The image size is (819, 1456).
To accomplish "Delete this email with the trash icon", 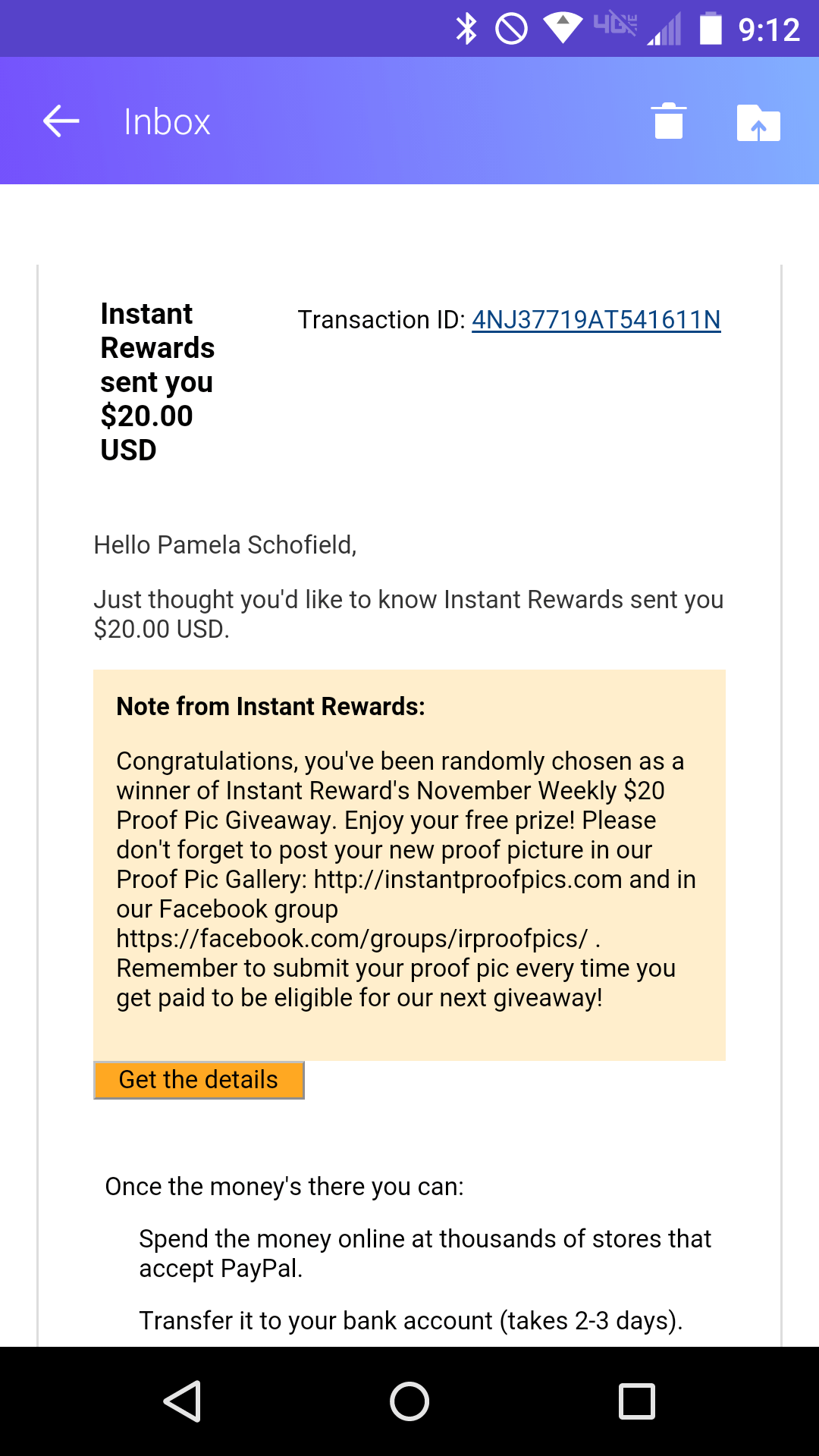I will tap(669, 121).
